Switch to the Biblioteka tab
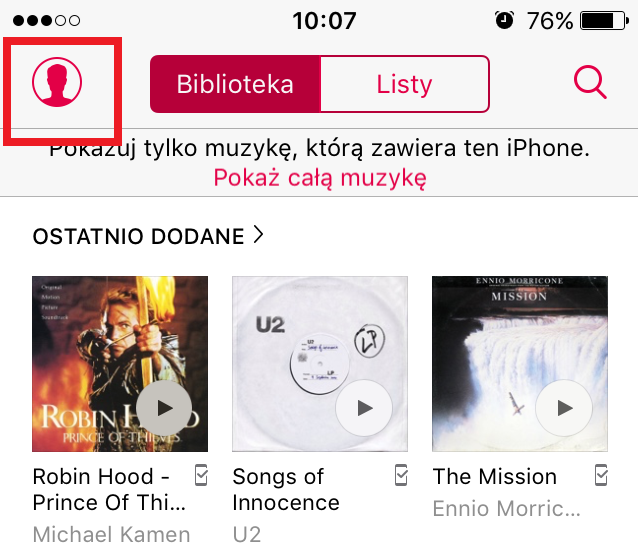Image resolution: width=638 pixels, height=555 pixels. pyautogui.click(x=235, y=84)
